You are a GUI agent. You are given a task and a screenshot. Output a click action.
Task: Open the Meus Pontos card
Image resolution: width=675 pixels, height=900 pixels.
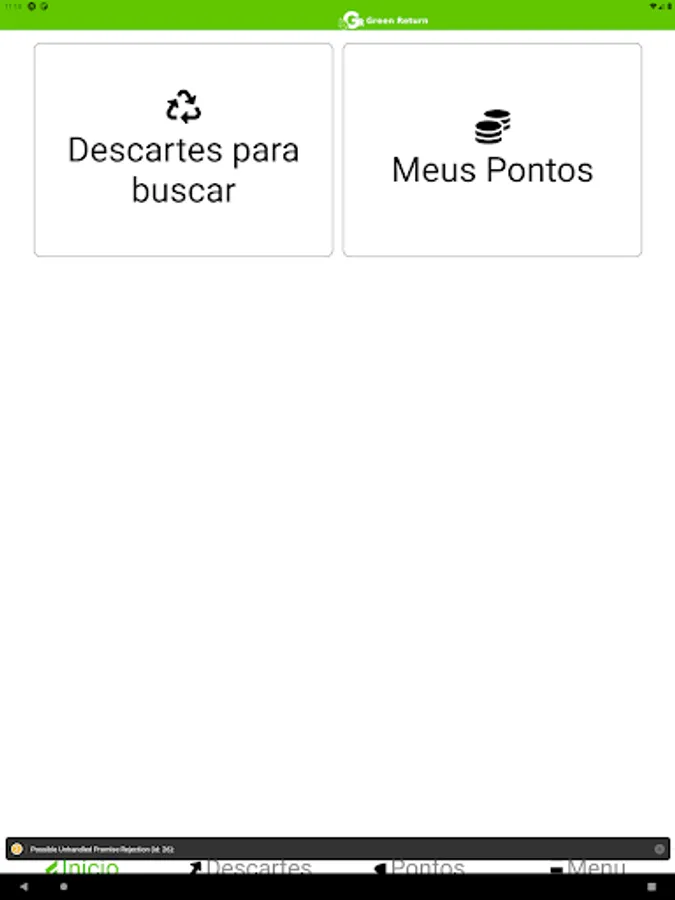tap(492, 150)
